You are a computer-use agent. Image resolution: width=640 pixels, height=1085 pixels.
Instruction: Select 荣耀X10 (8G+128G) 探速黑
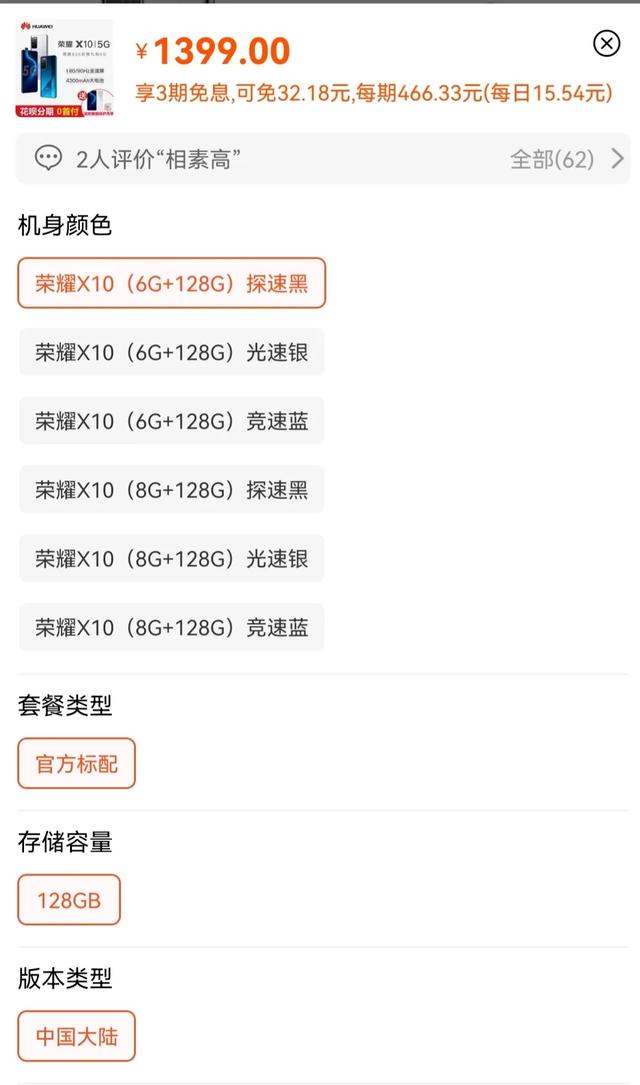172,490
